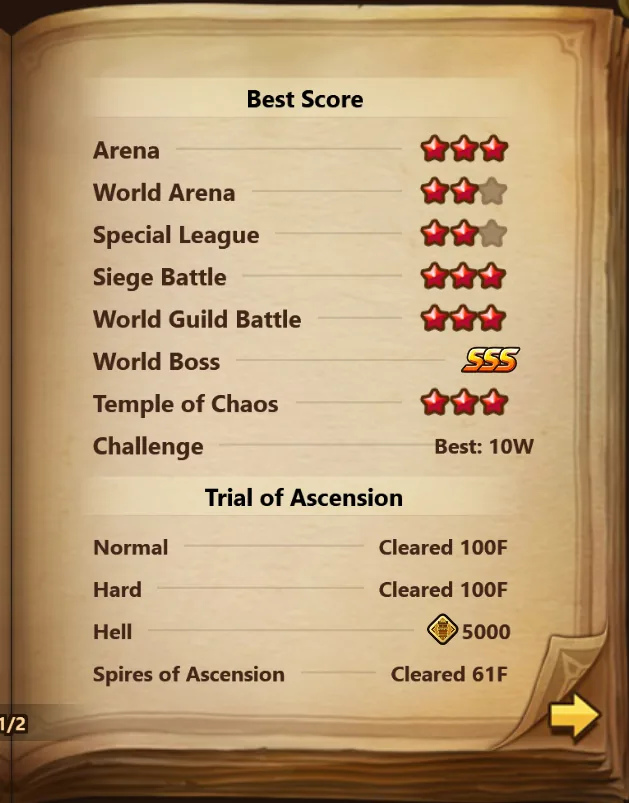Go to the next page with yellow arrow
This screenshot has height=803, width=629.
pyautogui.click(x=574, y=716)
